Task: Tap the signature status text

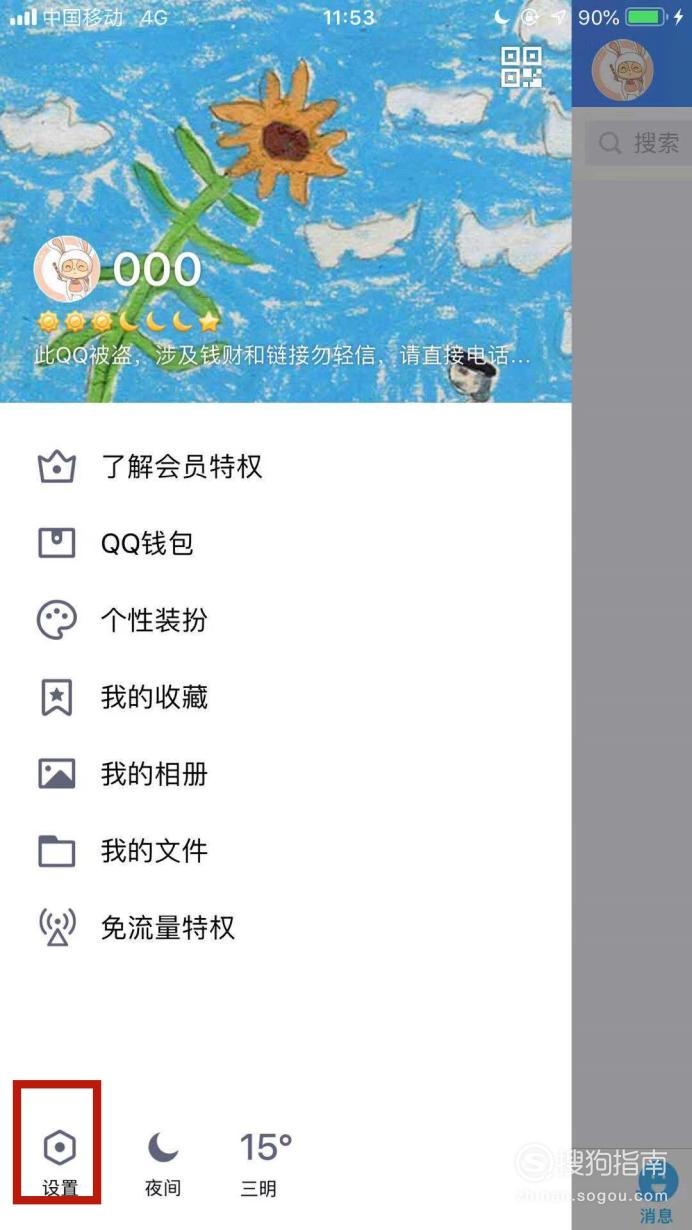Action: point(282,355)
